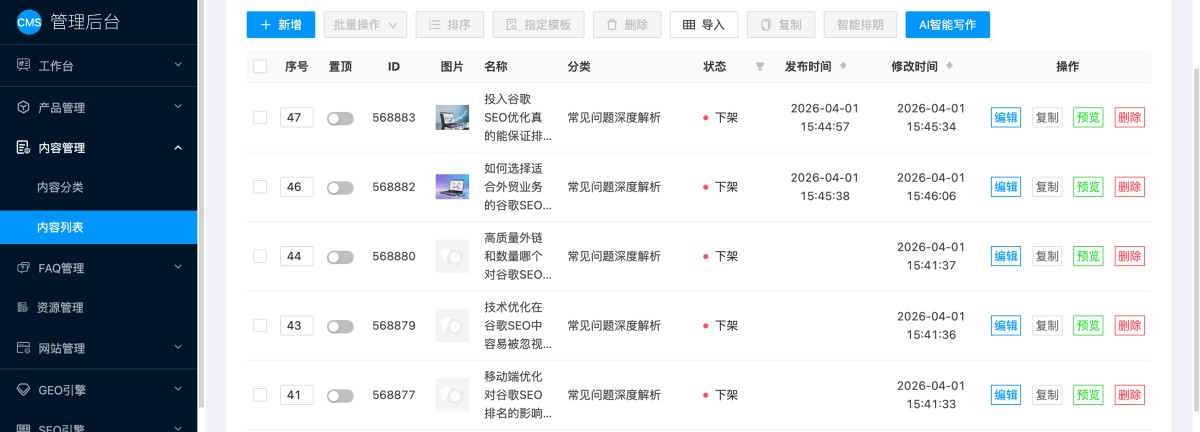The image size is (1200, 432).
Task: Preview the entry with ID 568879
Action: coord(1088,325)
